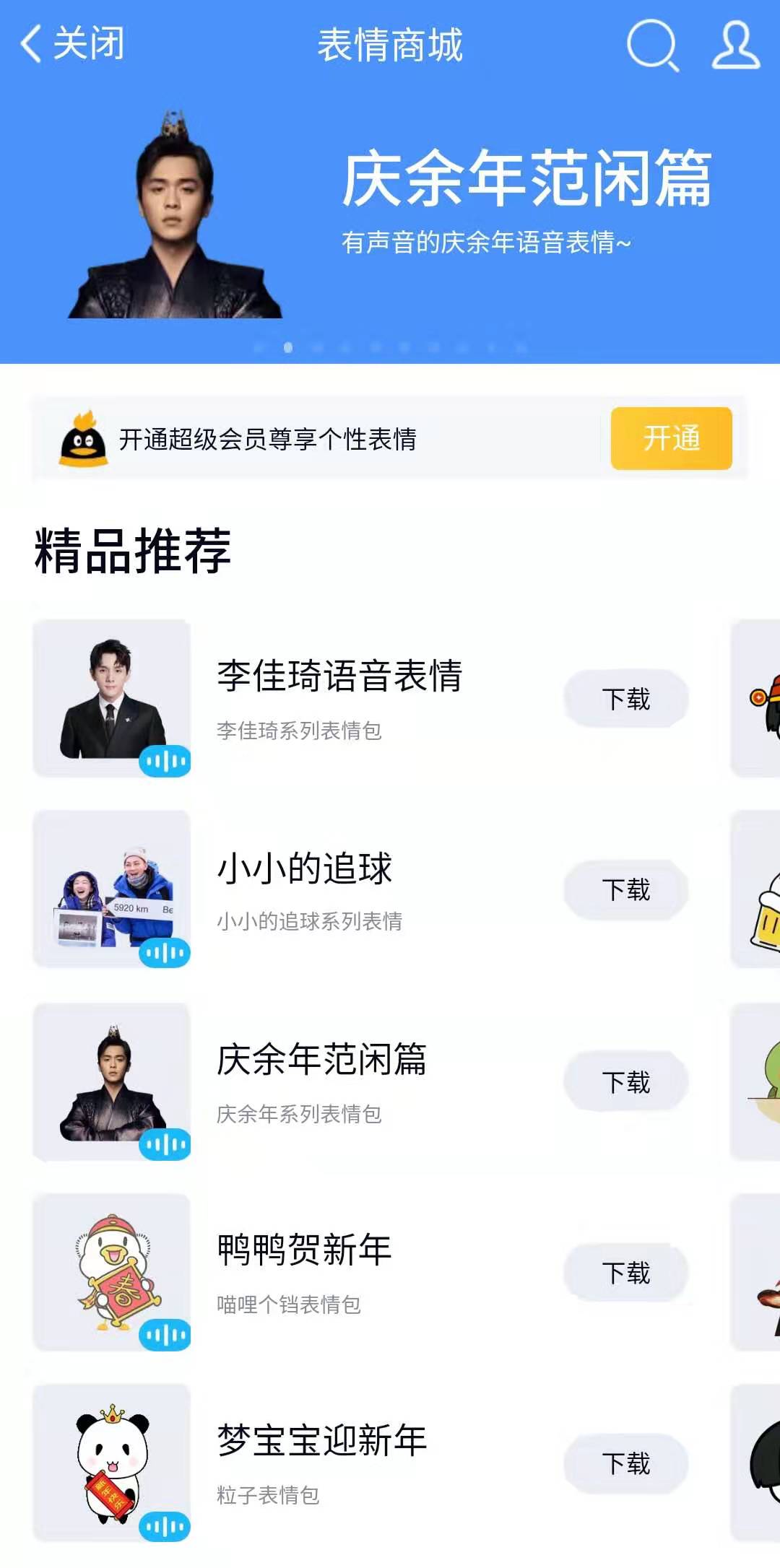Download 鸭鸭贺新年 sticker pack
The width and height of the screenshot is (780, 1568).
[x=625, y=1273]
